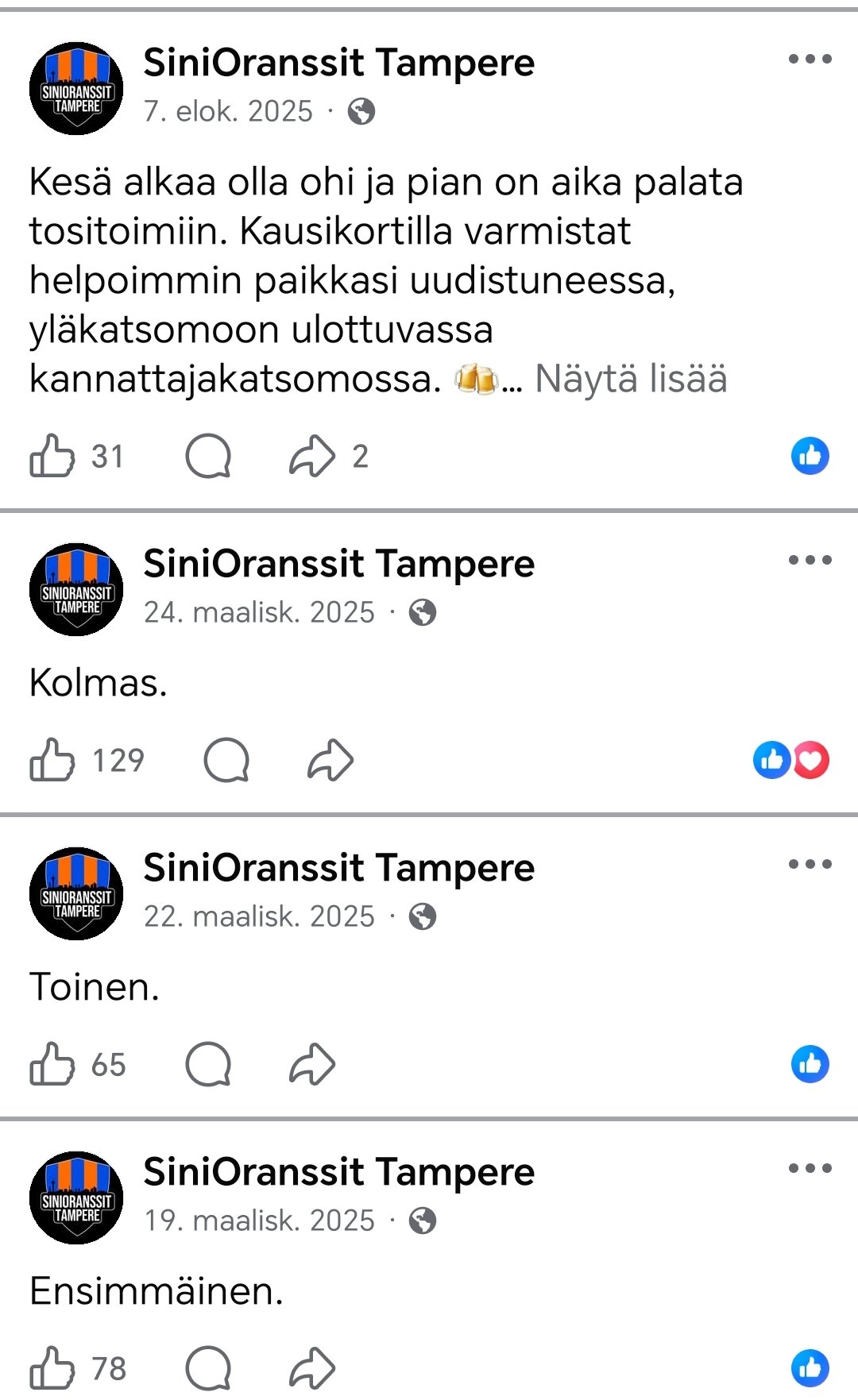Expand post text with Näytä lisää
Screen dimensions: 858x1400
631,379
